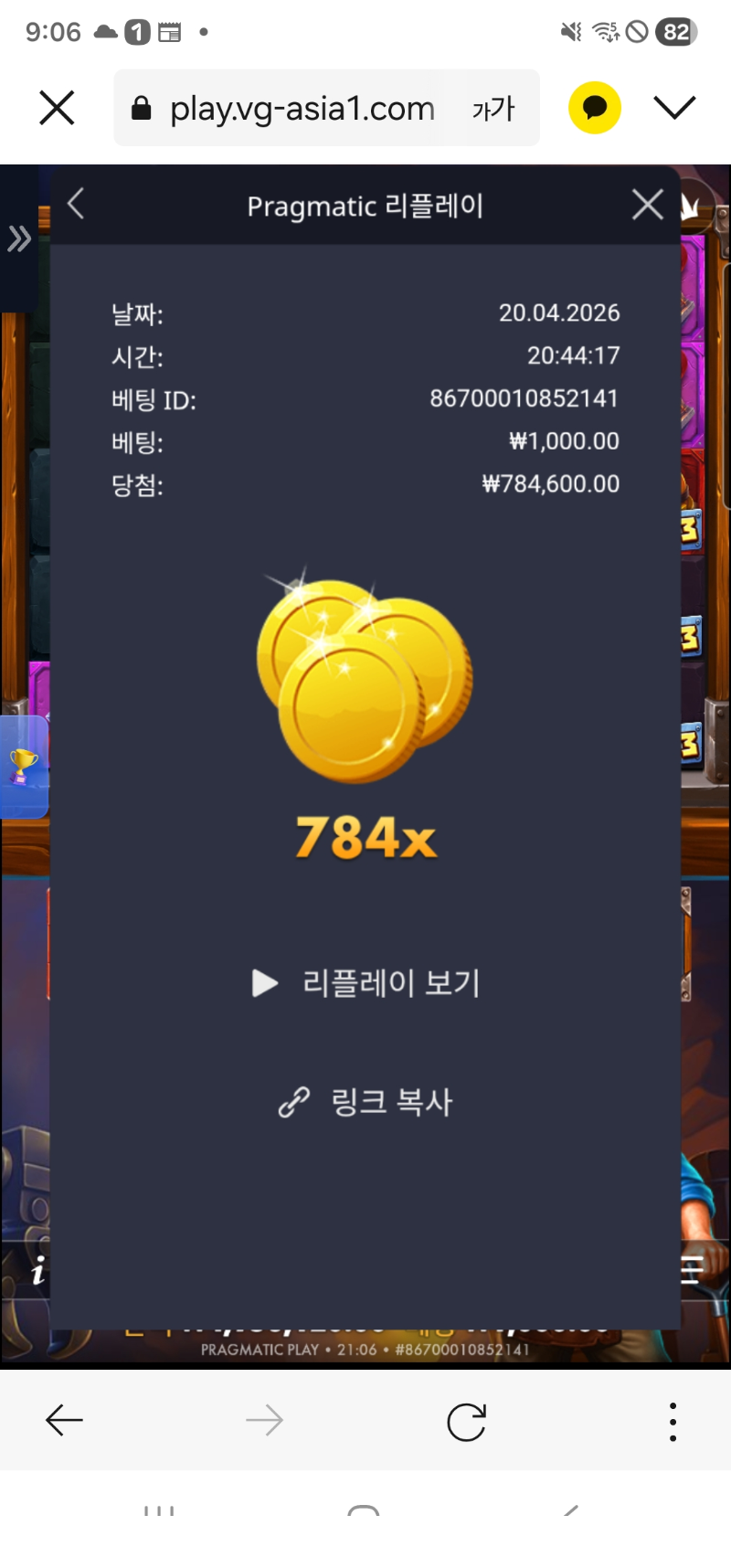Dismiss the Pragmatic 리플레이 dialog

click(x=648, y=205)
